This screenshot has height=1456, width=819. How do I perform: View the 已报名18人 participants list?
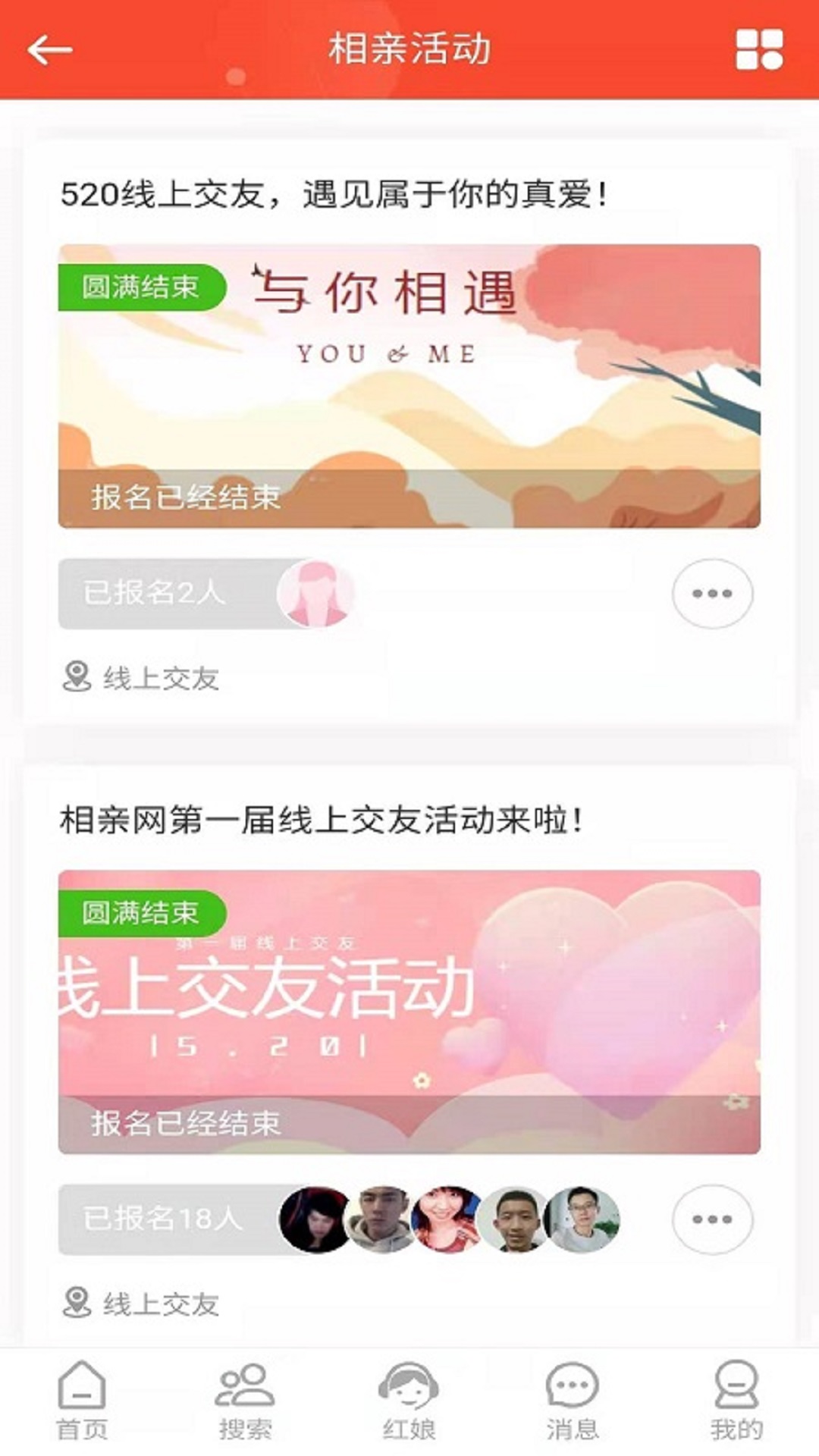(174, 1219)
